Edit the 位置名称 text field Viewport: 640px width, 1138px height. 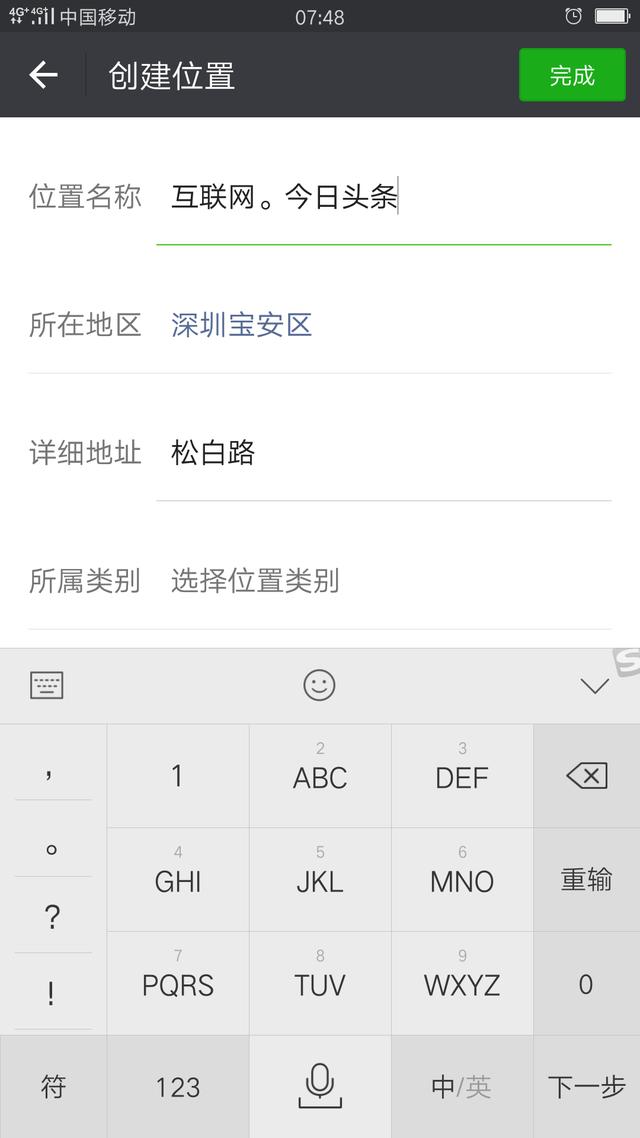coord(383,197)
